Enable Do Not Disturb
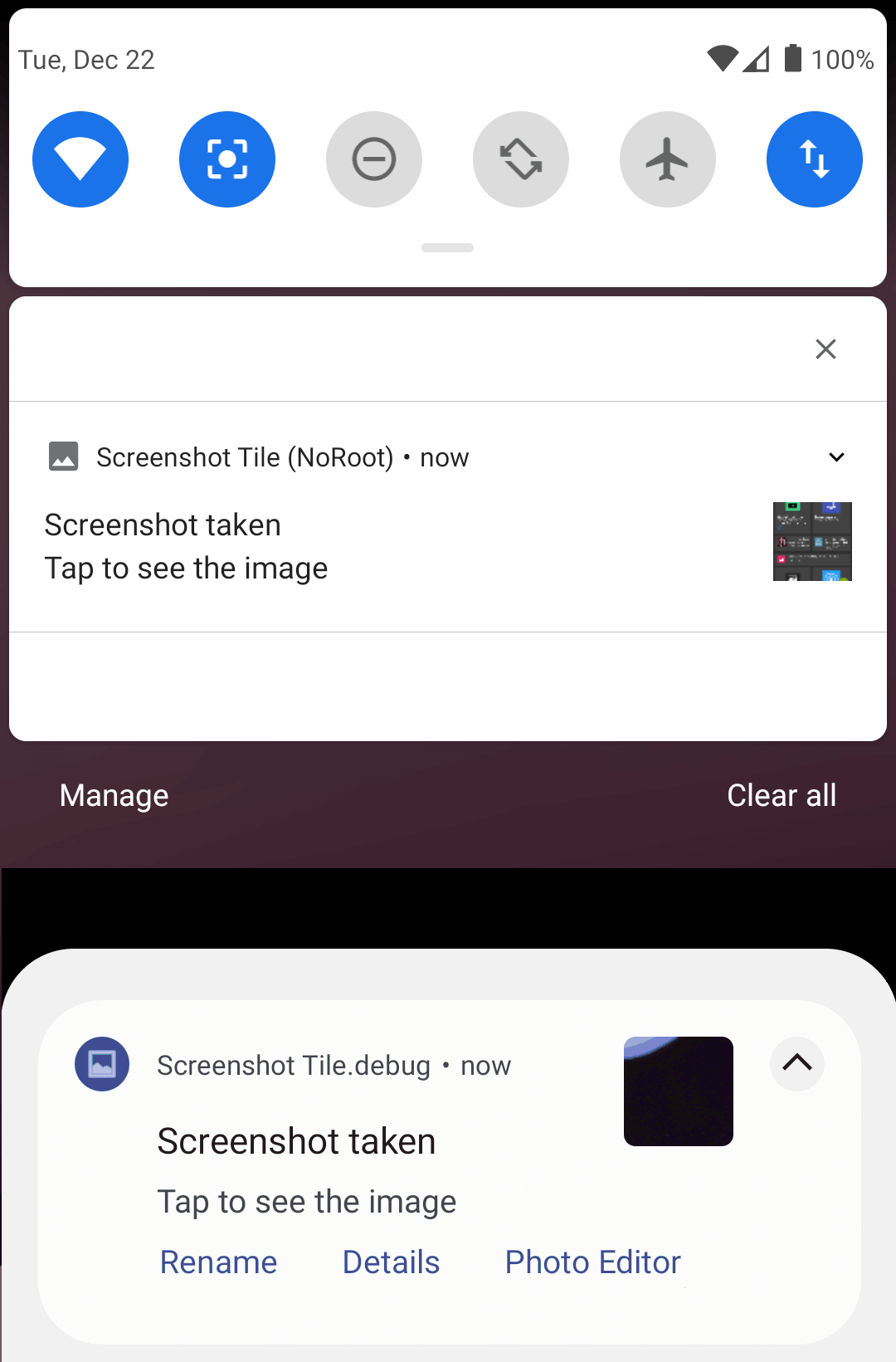Viewport: 896px width, 1362px height. point(374,159)
